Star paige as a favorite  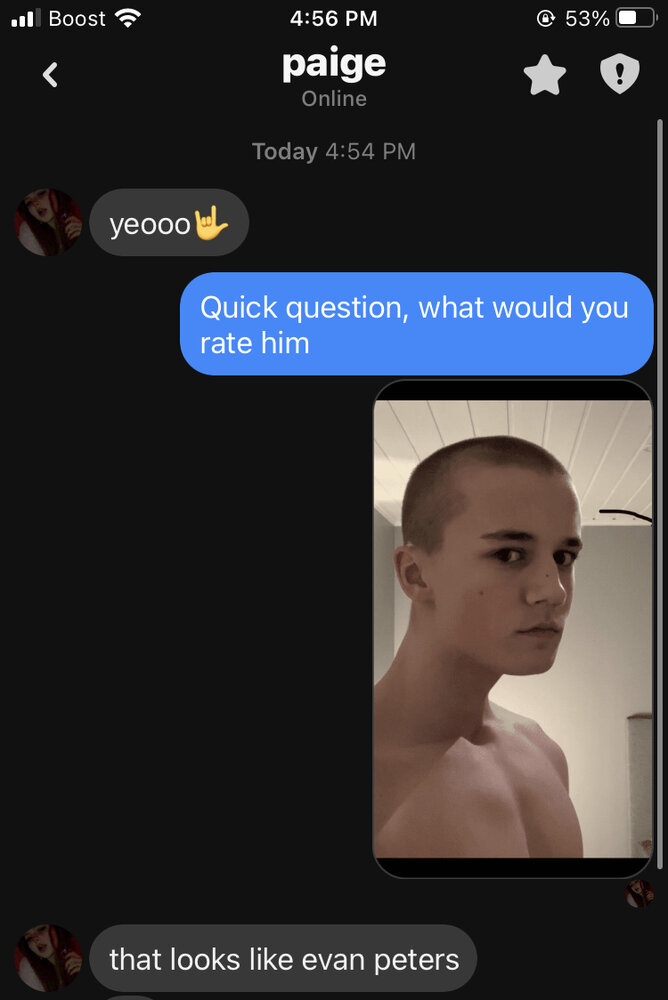545,75
